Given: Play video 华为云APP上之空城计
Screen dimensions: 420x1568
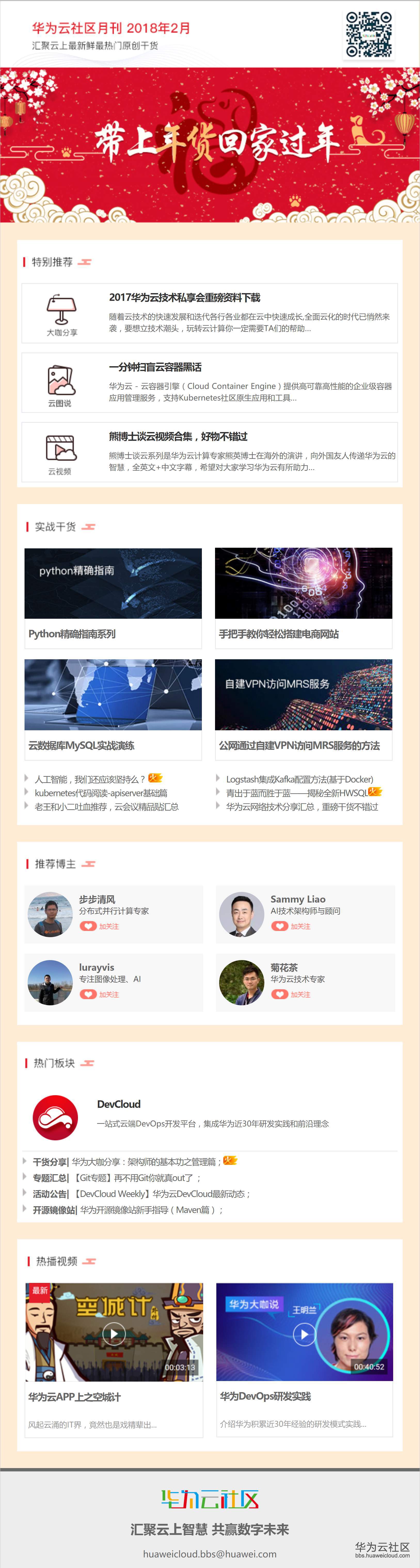Looking at the screenshot, I should pos(114,1334).
